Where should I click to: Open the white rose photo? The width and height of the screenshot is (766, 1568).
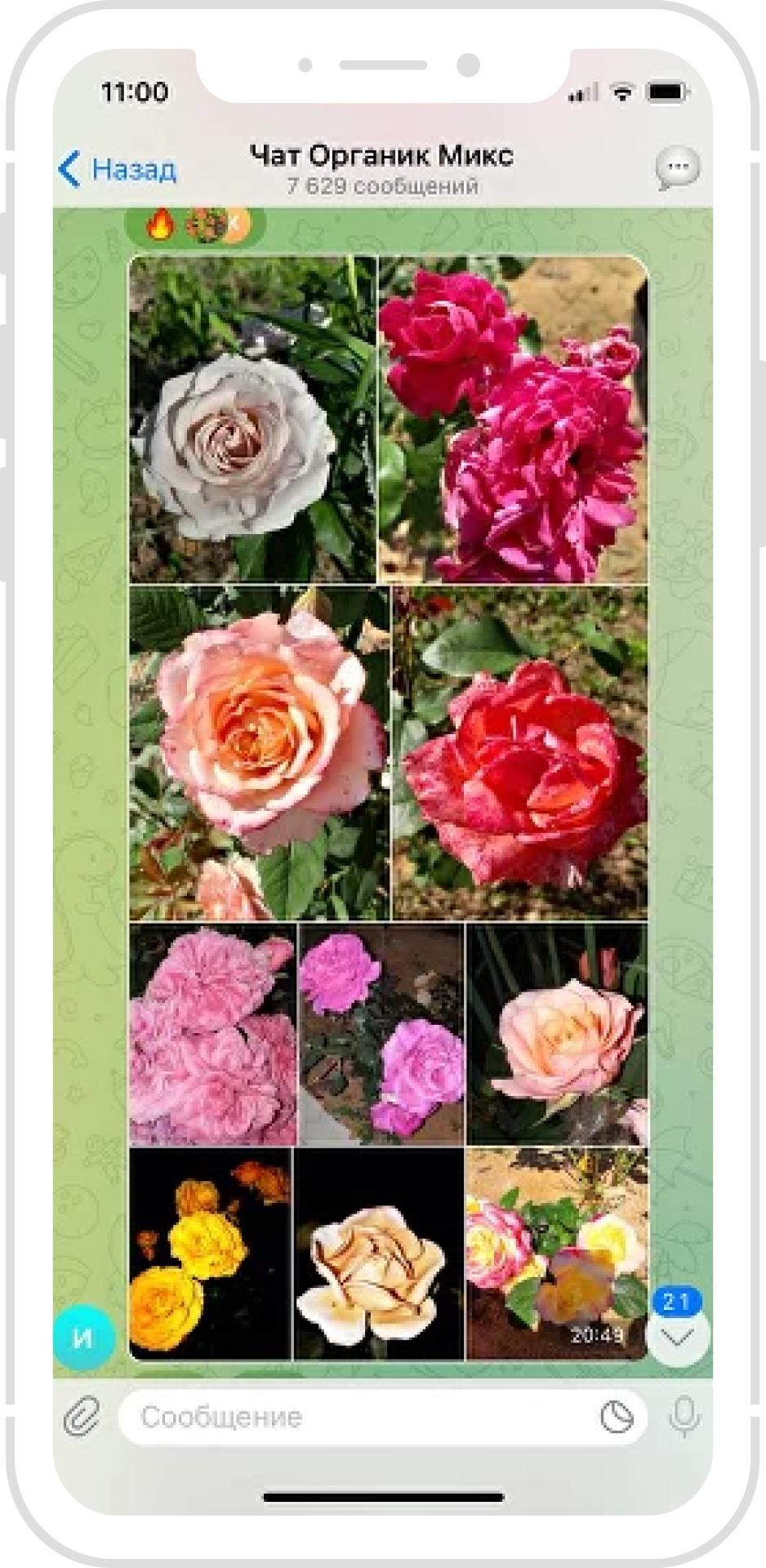253,419
